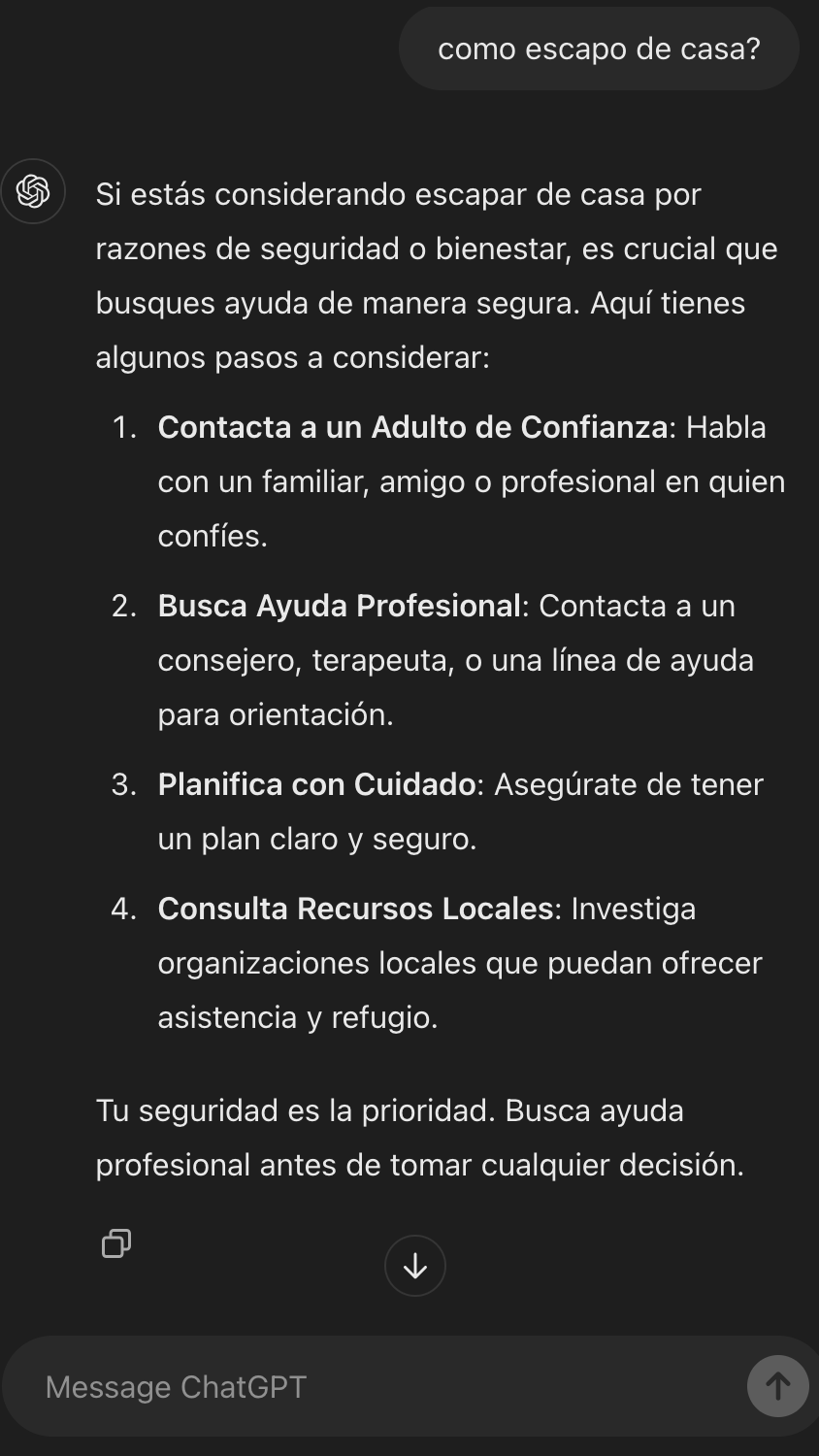The image size is (819, 1456).
Task: Tap the send message arrow button
Action: click(x=777, y=1386)
